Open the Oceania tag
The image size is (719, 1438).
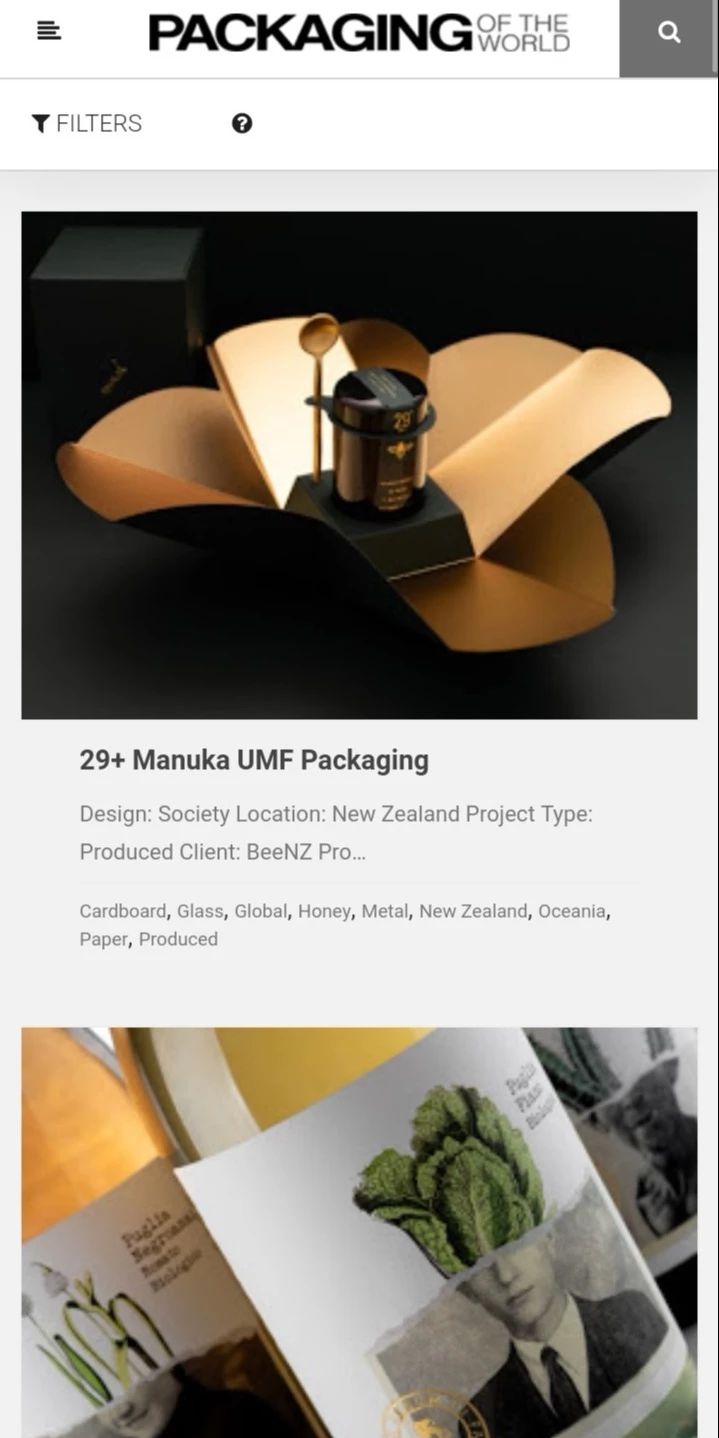tap(572, 911)
